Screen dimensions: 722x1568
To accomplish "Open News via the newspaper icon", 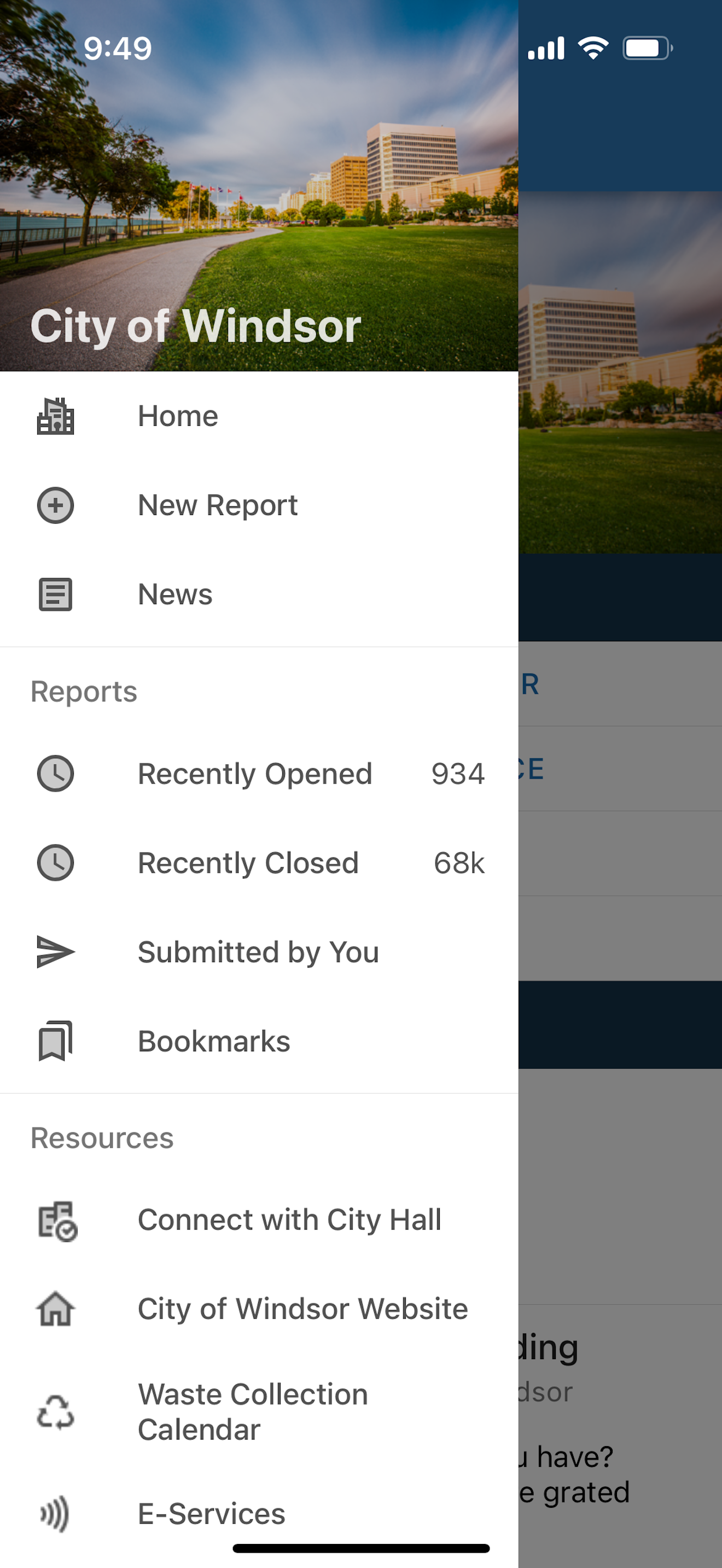I will click(55, 594).
